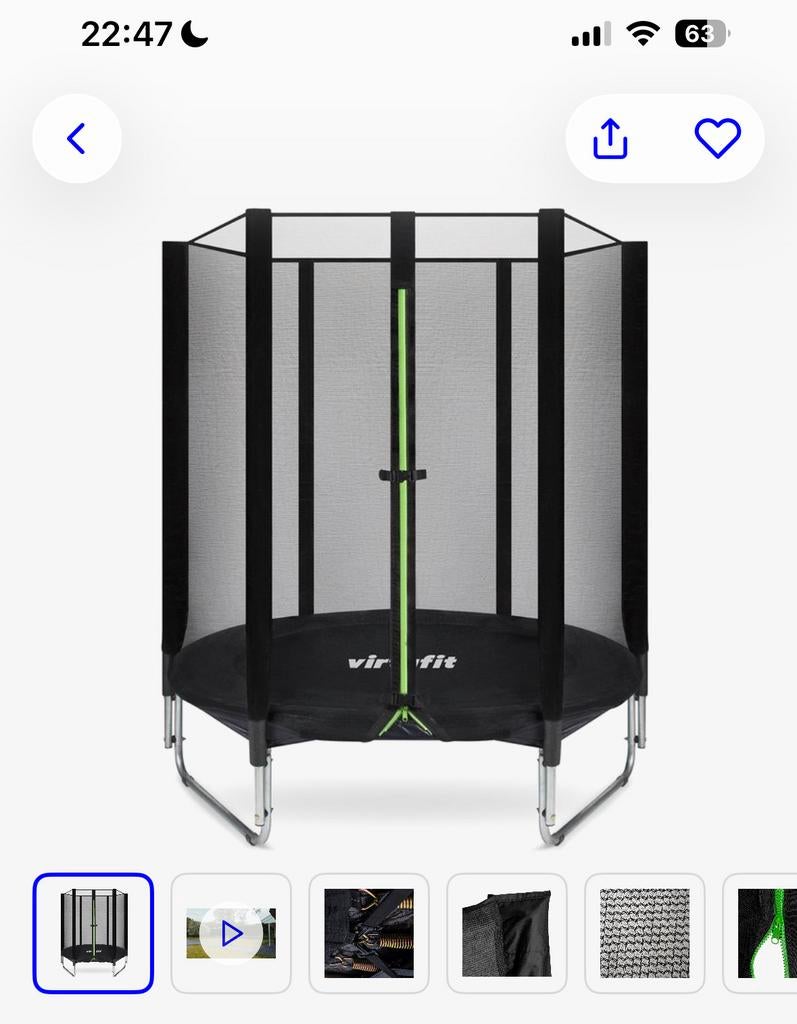Favorite the item with the heart icon

(x=718, y=140)
